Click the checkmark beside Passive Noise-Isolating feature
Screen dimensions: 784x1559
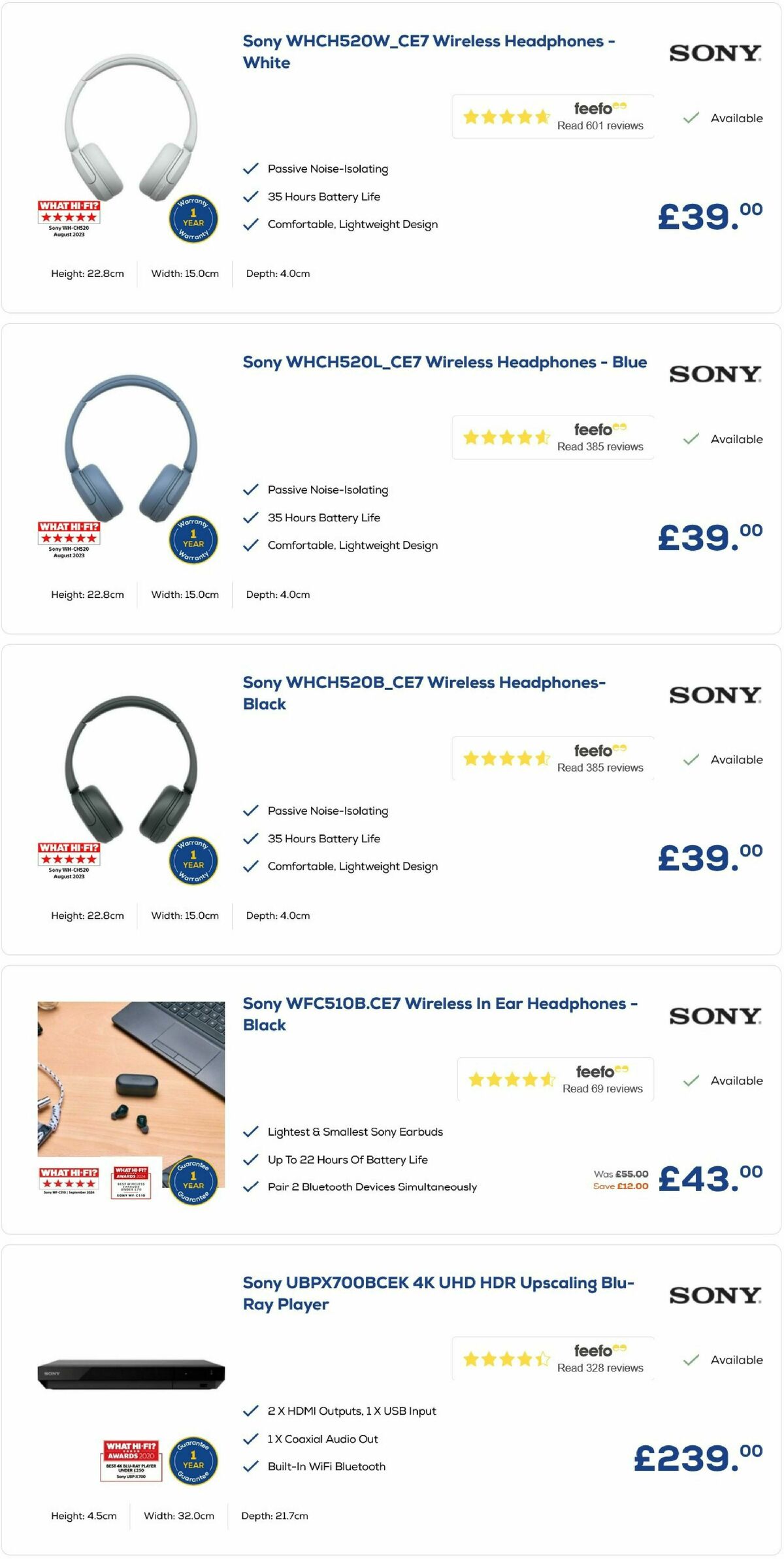[x=250, y=169]
